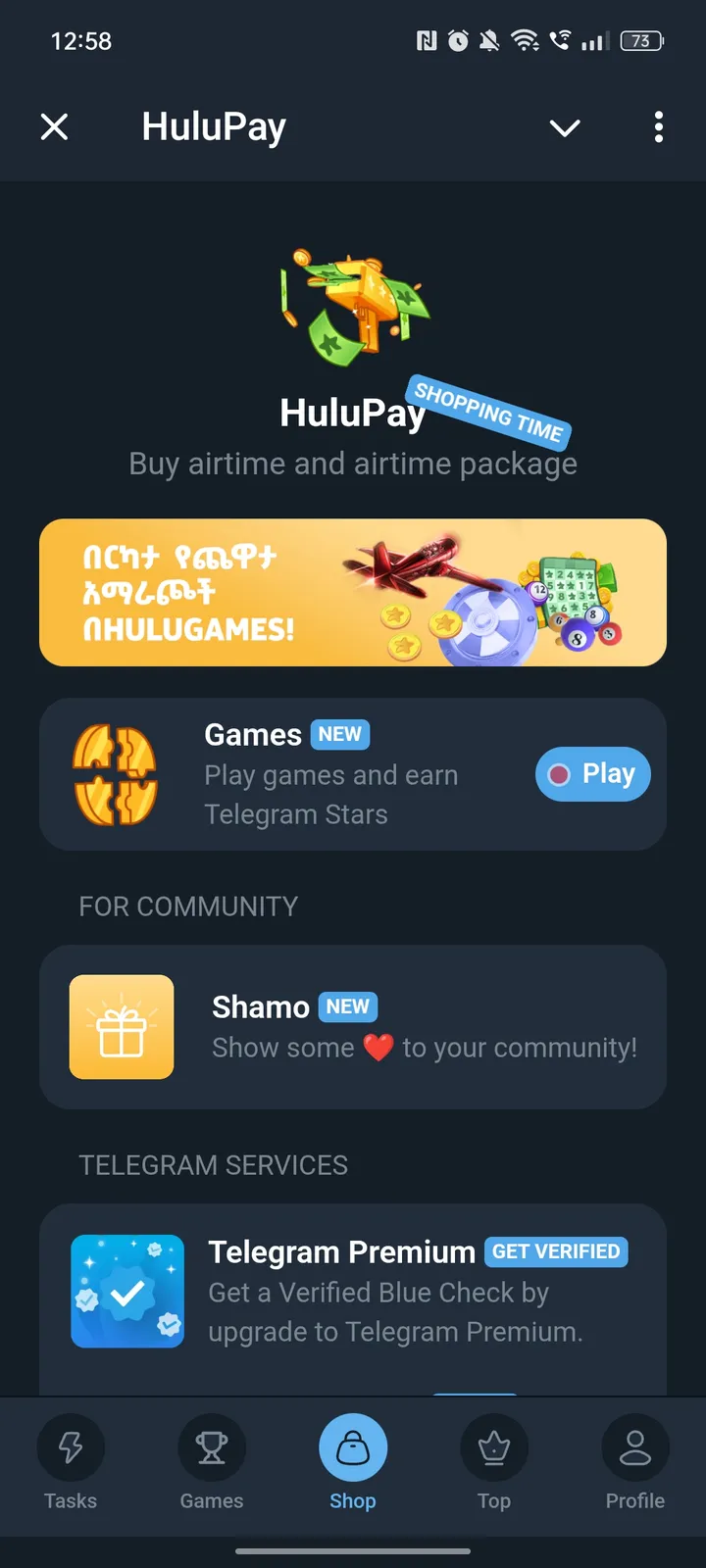Select the Top crown icon
706x1568 pixels.
(x=494, y=1447)
